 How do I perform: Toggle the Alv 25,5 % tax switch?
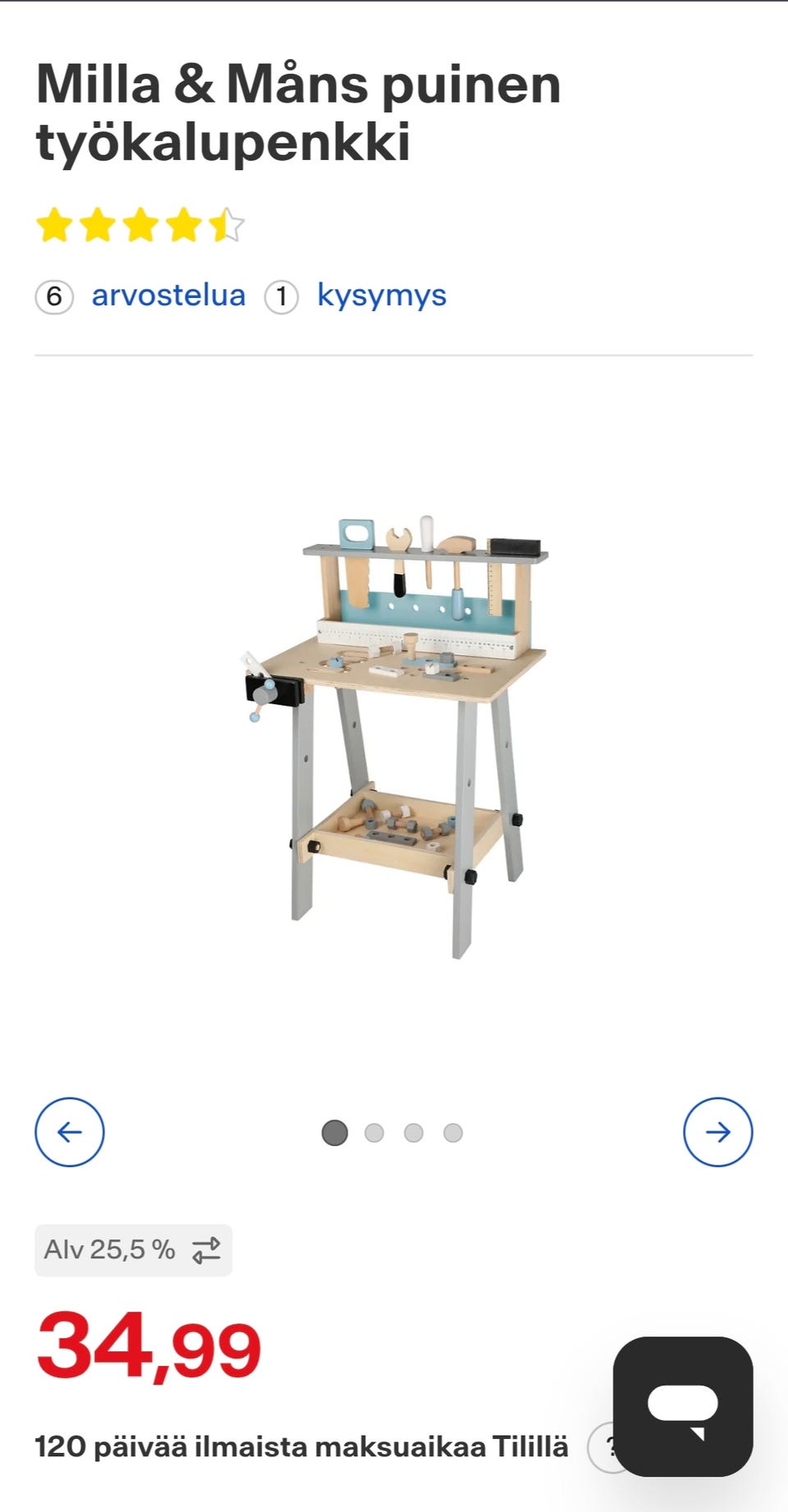point(134,1250)
